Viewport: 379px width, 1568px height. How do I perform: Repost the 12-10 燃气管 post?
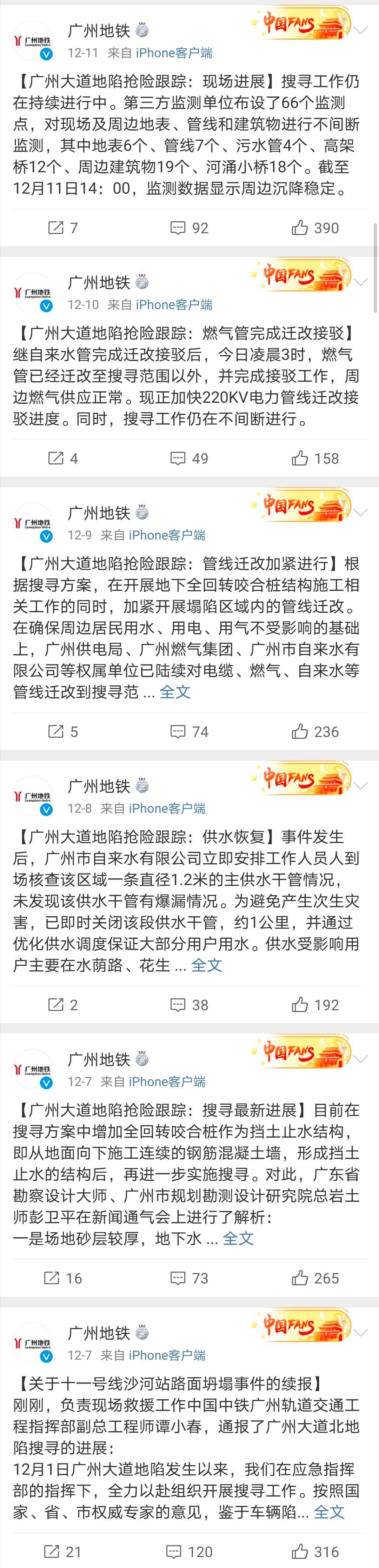[63, 458]
